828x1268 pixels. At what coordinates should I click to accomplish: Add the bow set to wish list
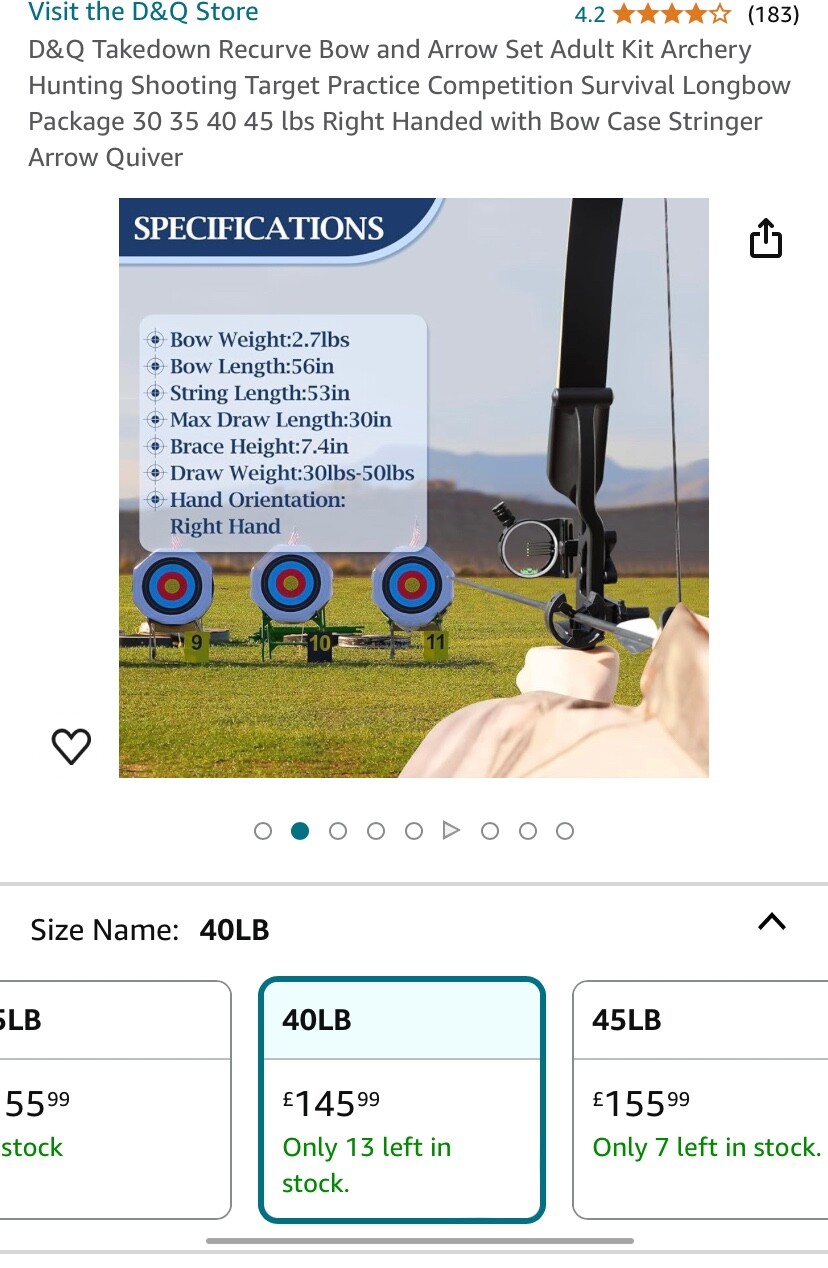pos(71,746)
